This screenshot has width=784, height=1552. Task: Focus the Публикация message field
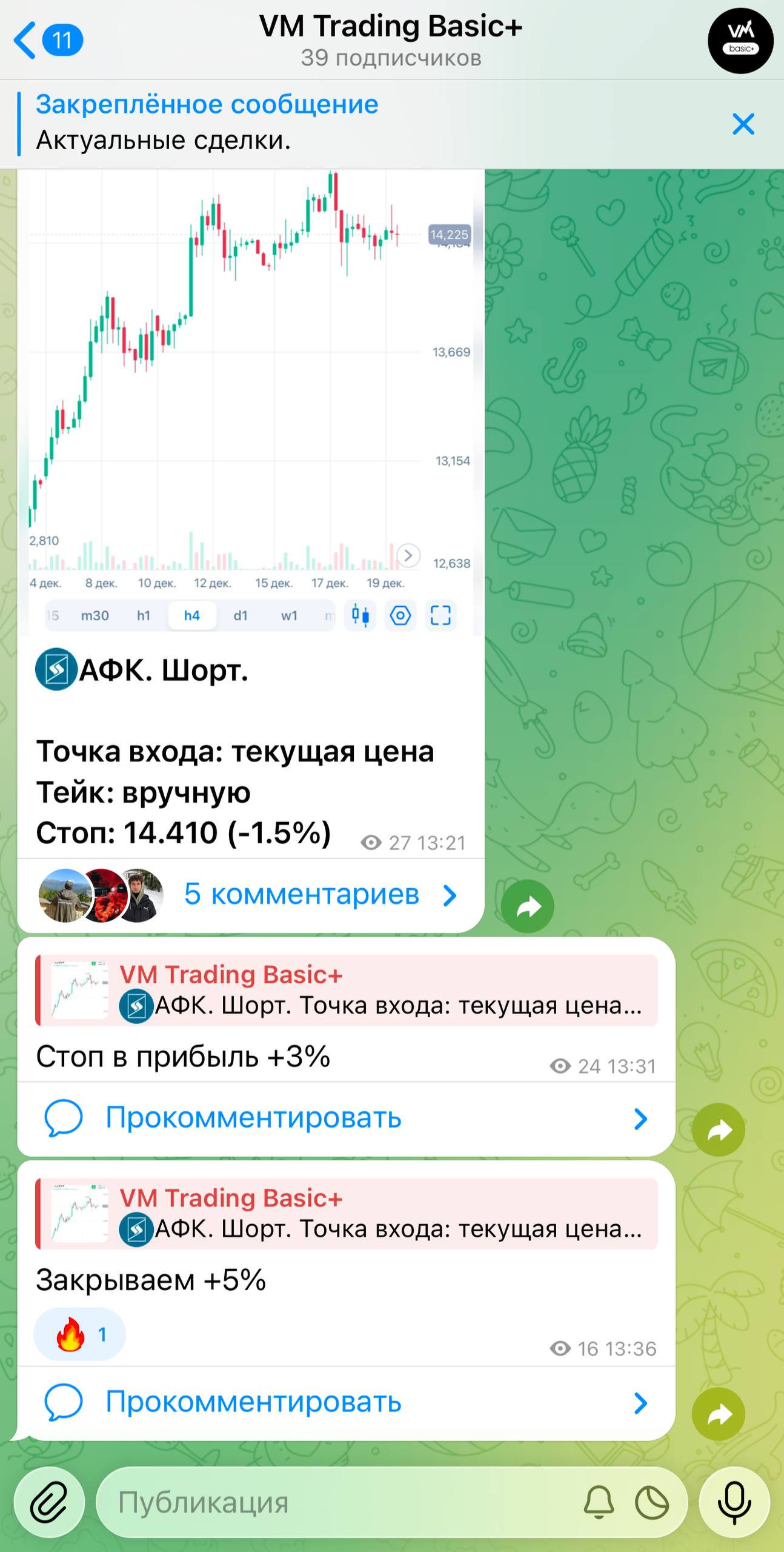click(x=339, y=1502)
